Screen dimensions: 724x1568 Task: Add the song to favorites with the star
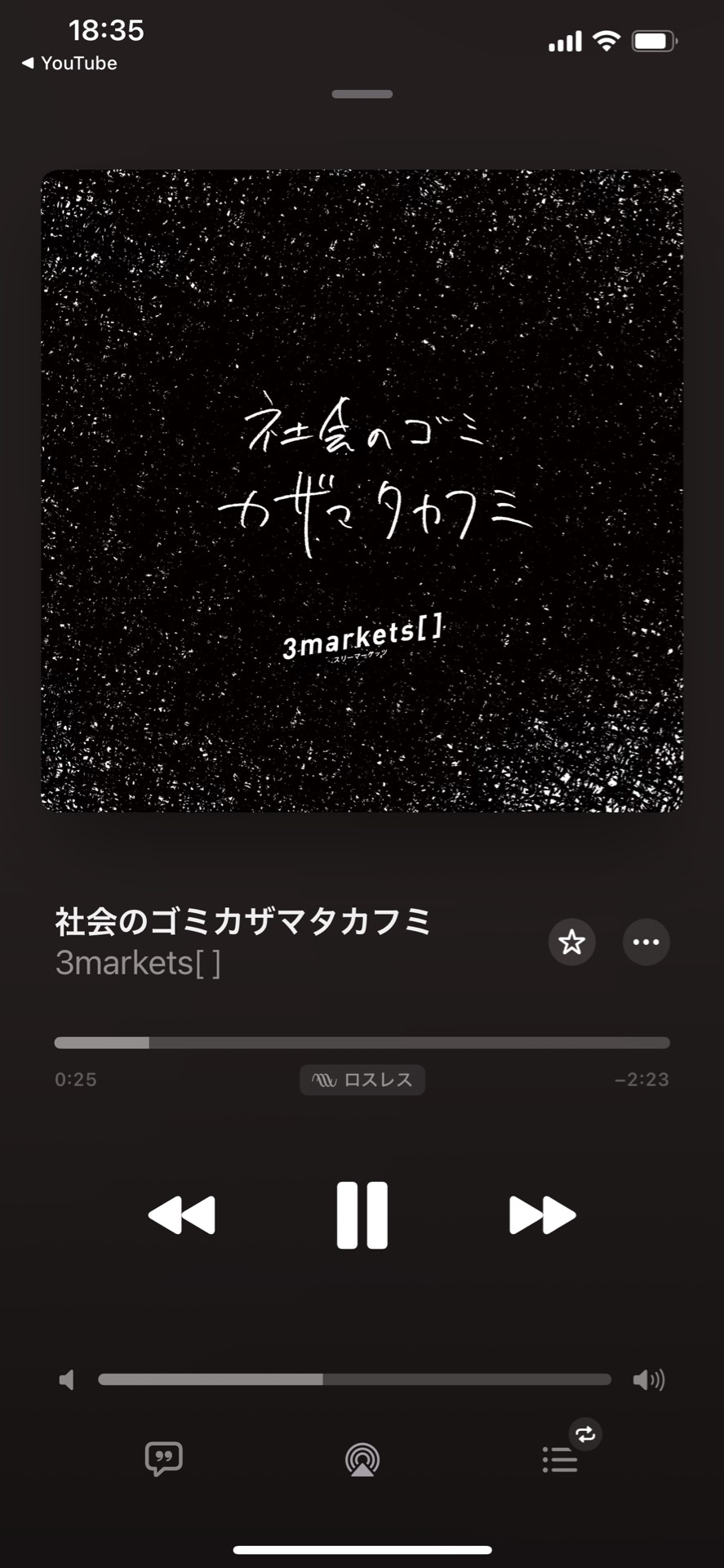coord(571,942)
